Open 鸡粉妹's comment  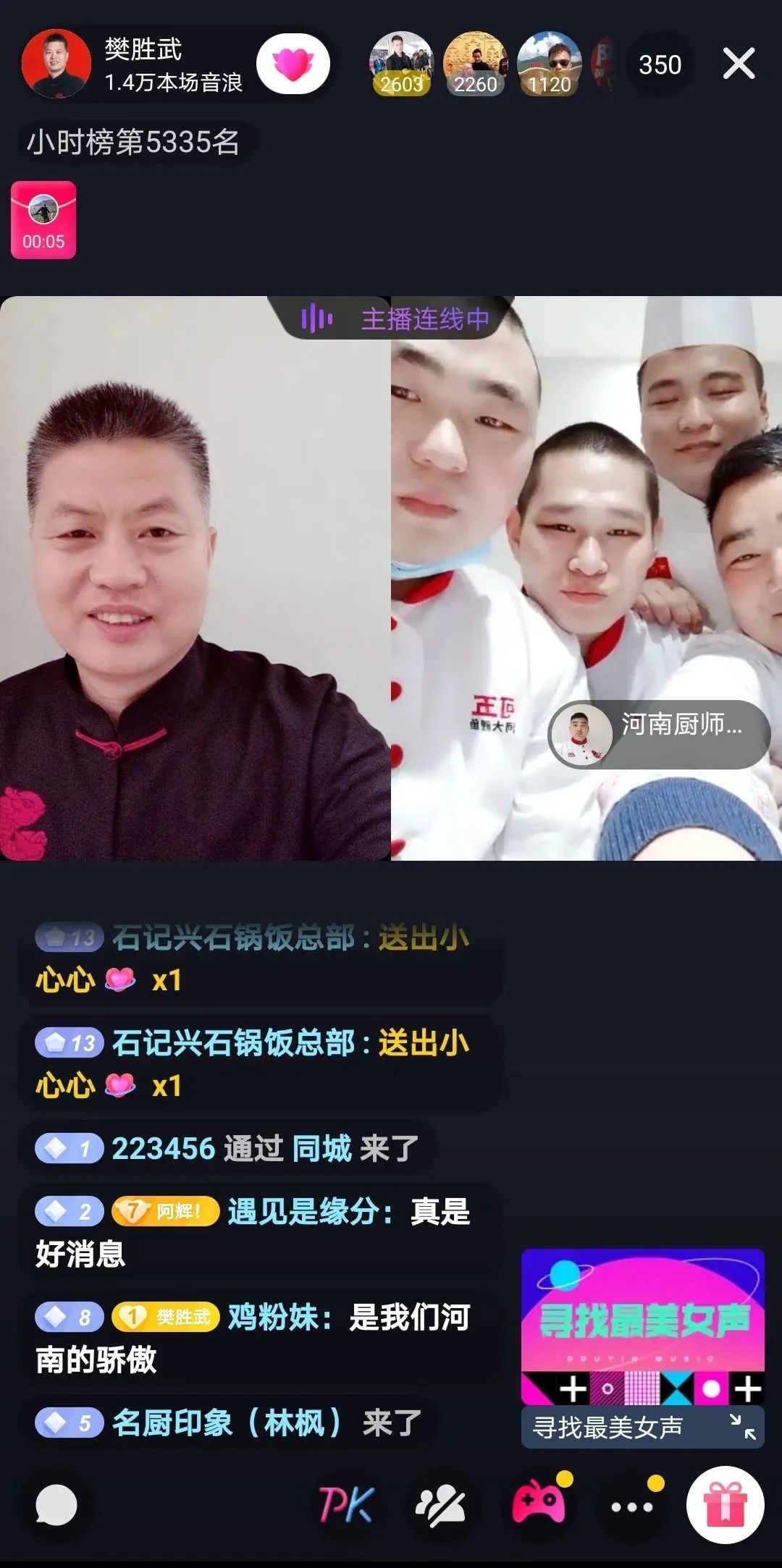click(x=253, y=1338)
